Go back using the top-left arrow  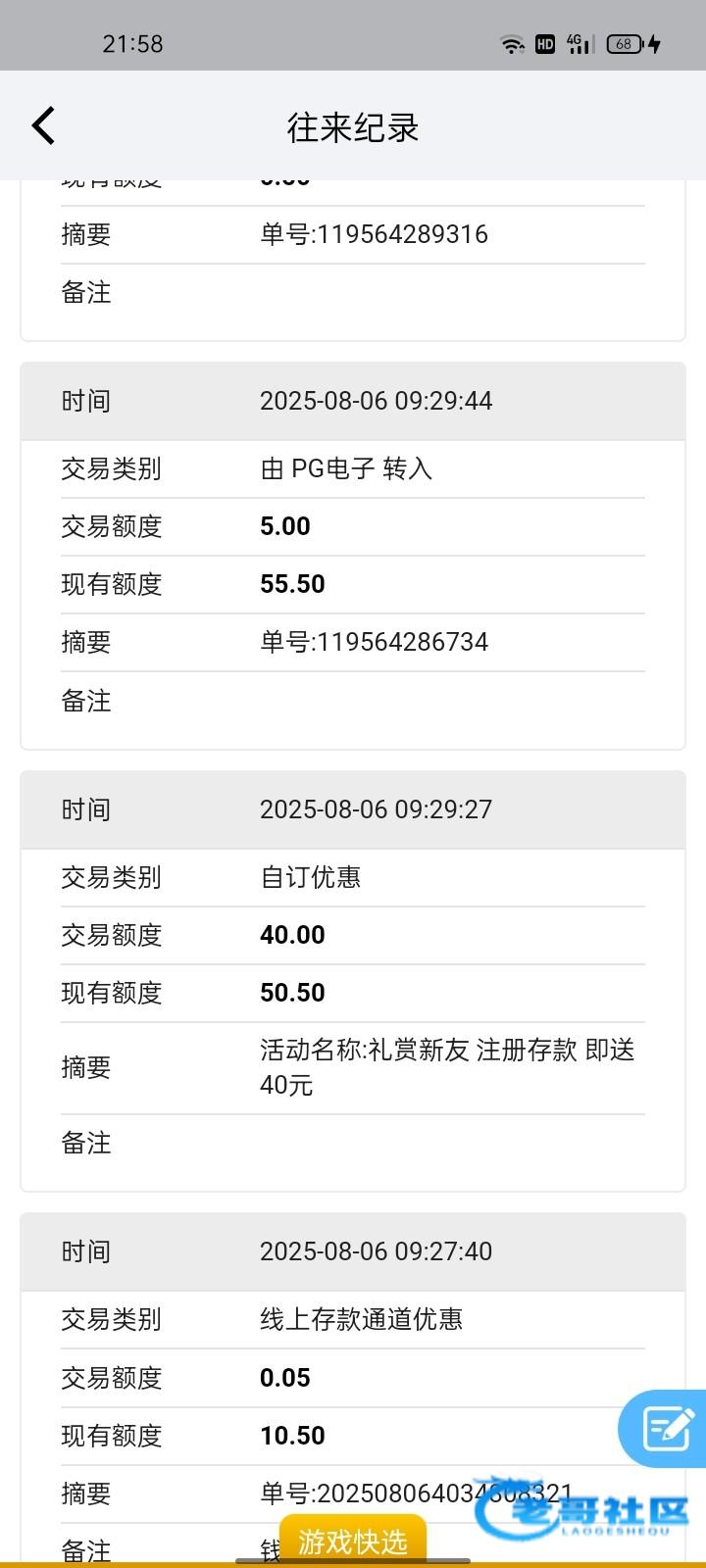pyautogui.click(x=43, y=126)
